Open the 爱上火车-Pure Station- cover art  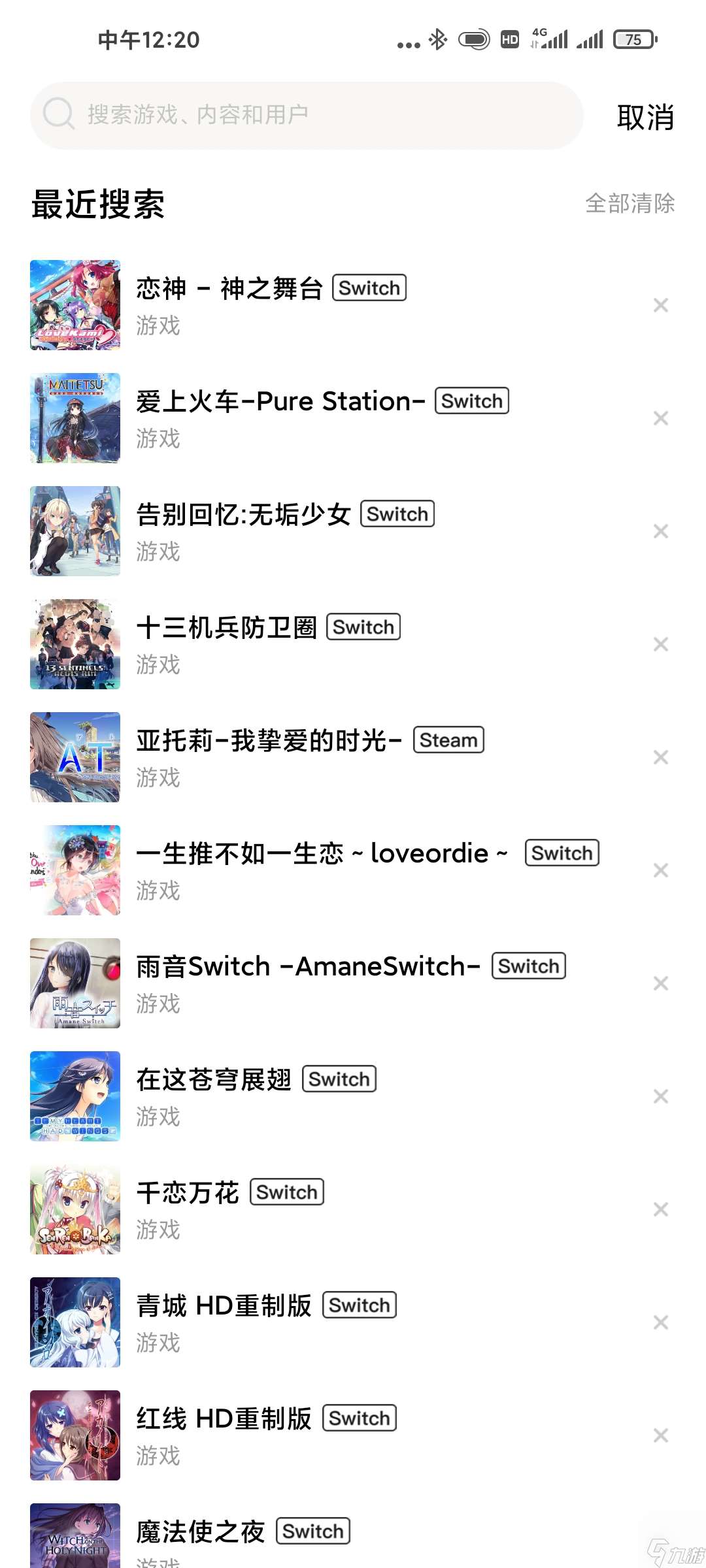tap(75, 417)
